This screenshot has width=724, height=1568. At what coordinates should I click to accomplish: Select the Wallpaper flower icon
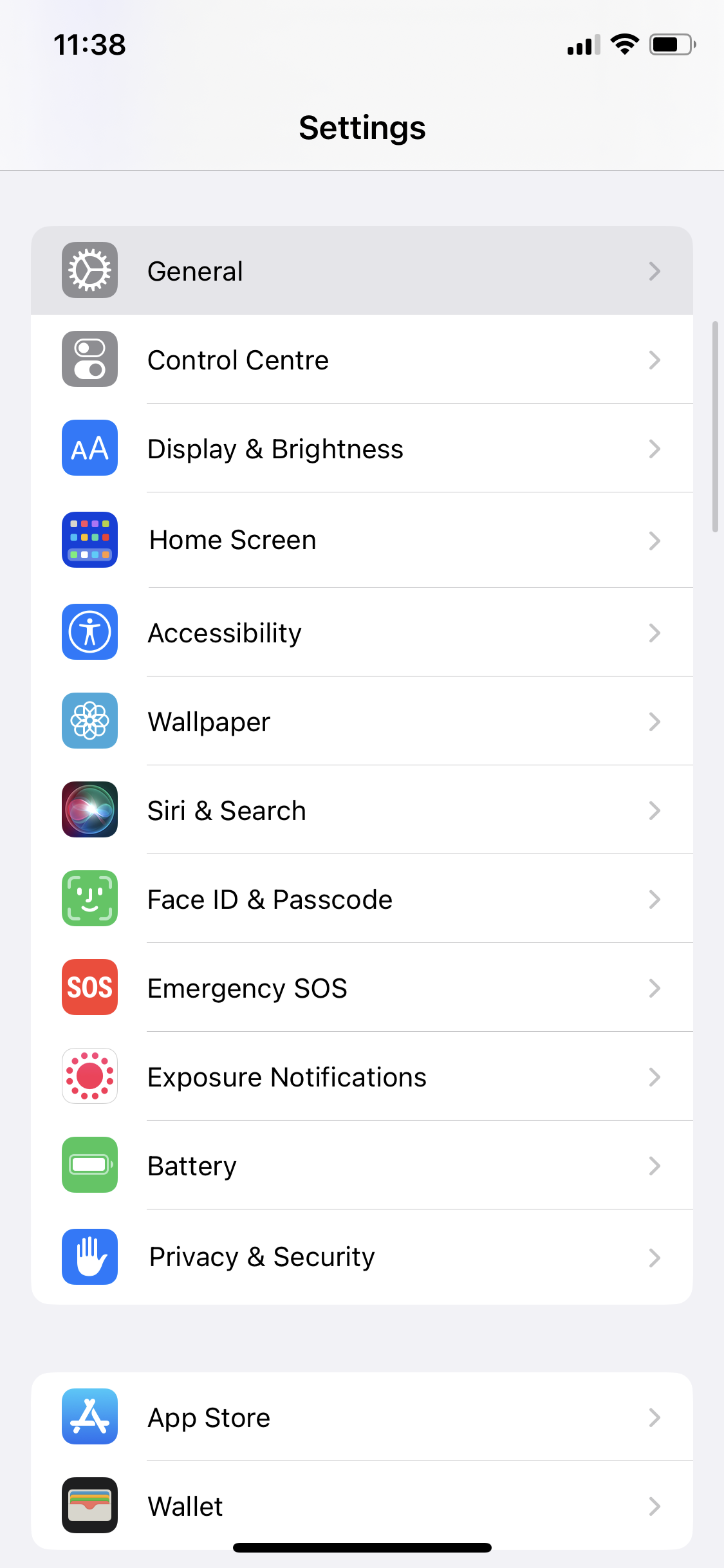[x=89, y=721]
